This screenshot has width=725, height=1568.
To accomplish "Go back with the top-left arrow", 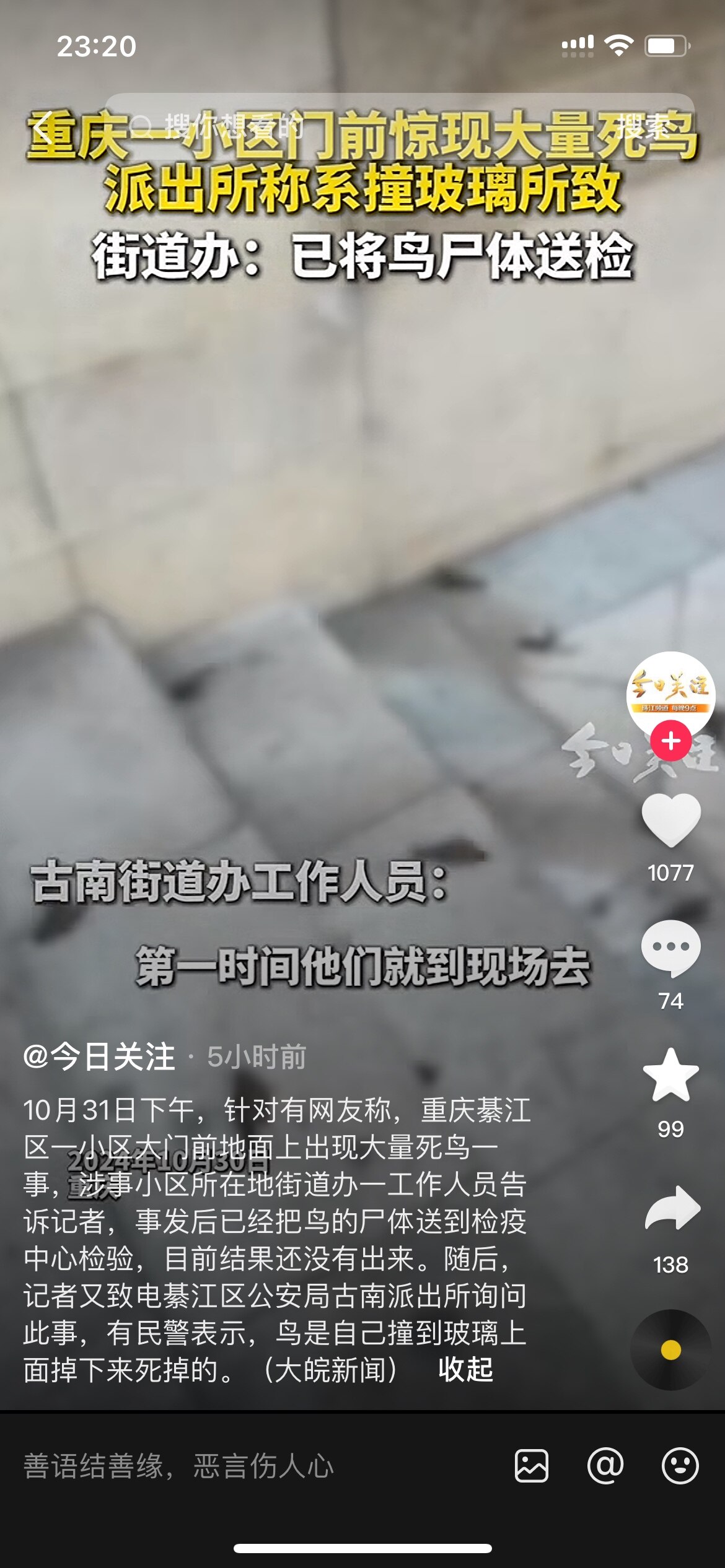I will pyautogui.click(x=43, y=127).
